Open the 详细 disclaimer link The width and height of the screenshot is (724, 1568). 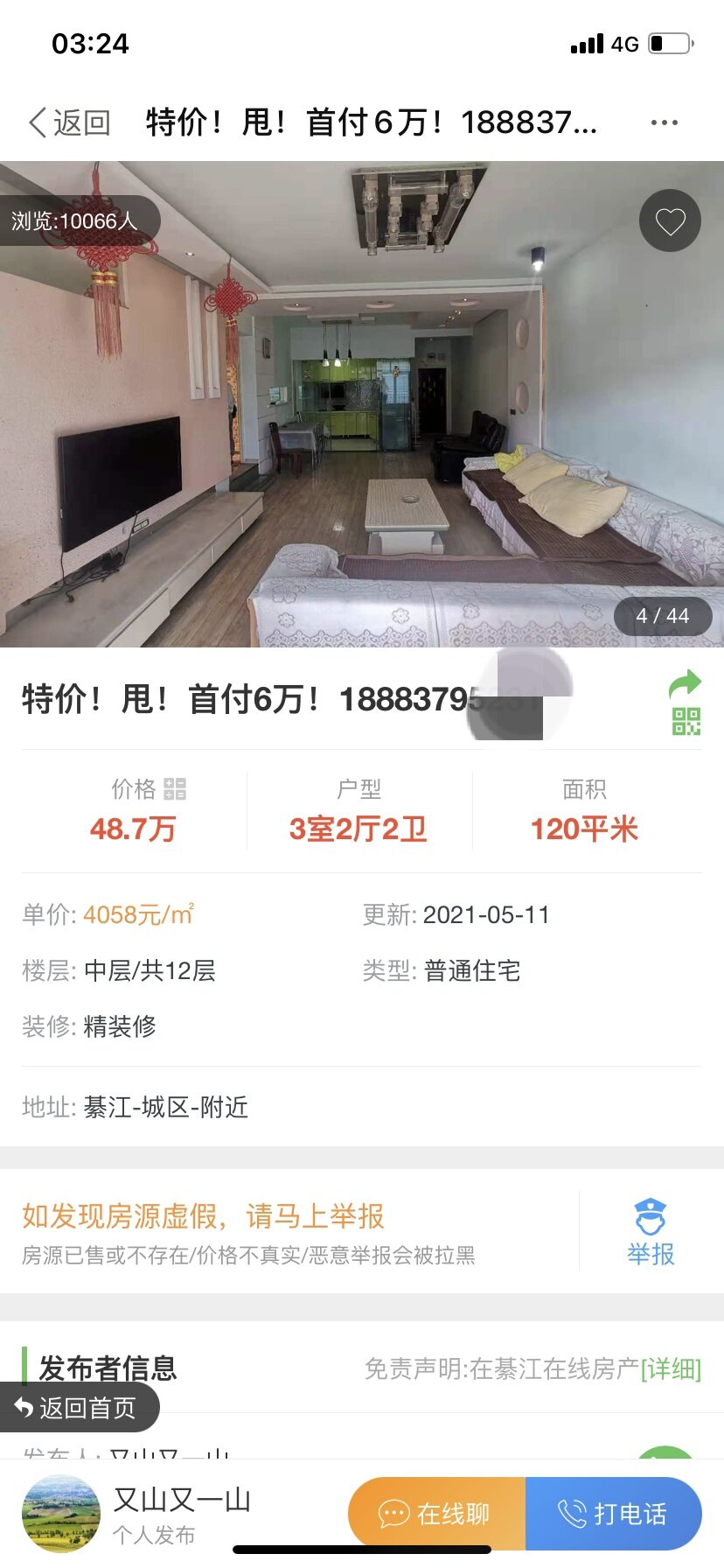(x=671, y=1368)
